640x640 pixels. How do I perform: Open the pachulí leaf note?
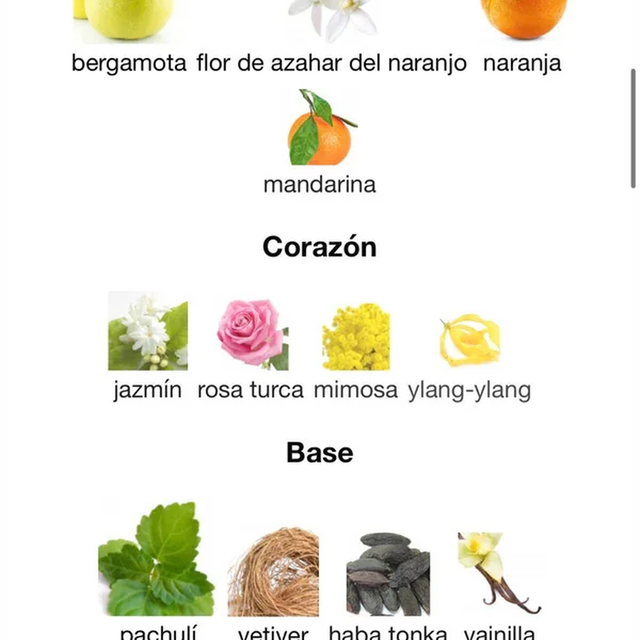pyautogui.click(x=156, y=562)
